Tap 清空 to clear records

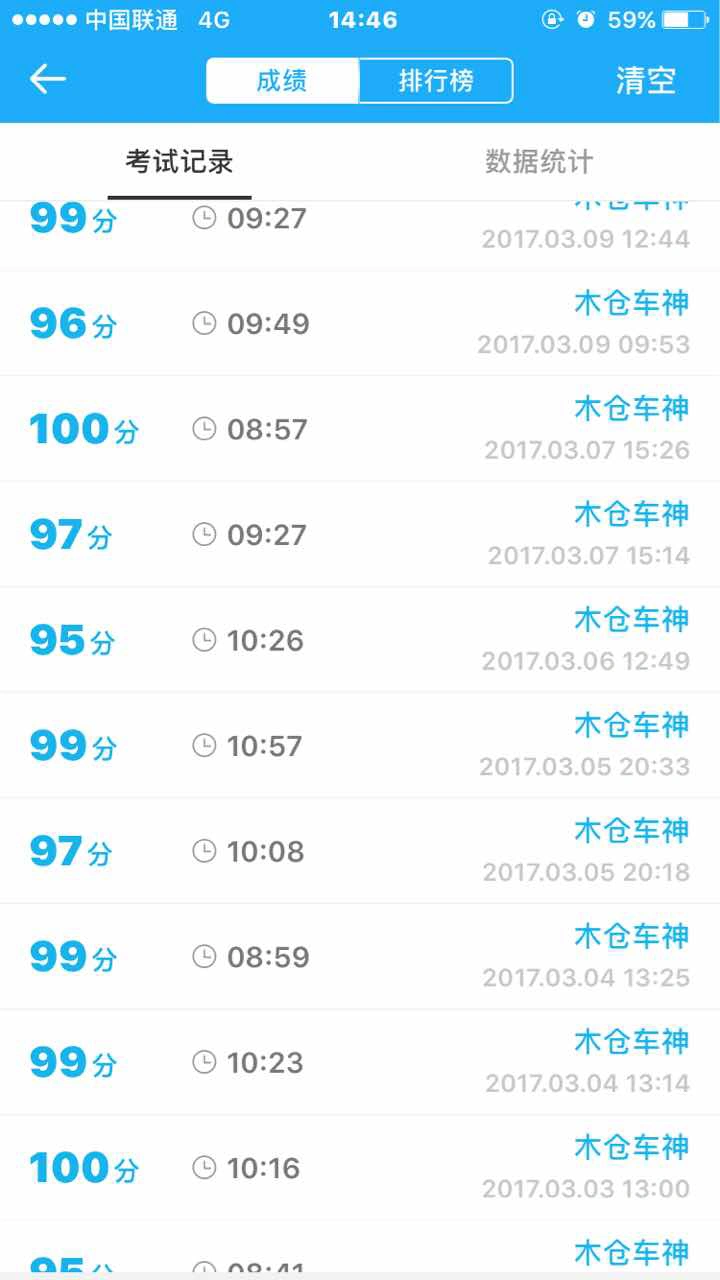(x=646, y=81)
